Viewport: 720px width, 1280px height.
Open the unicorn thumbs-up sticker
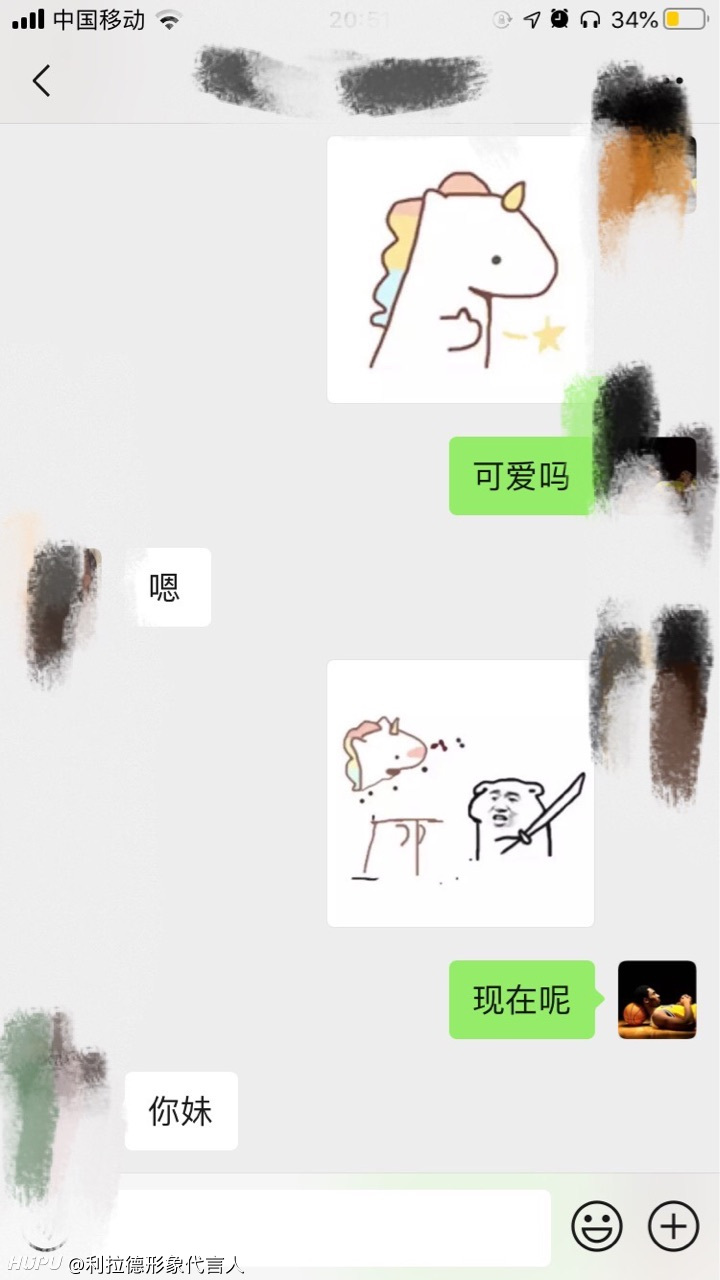[x=460, y=270]
